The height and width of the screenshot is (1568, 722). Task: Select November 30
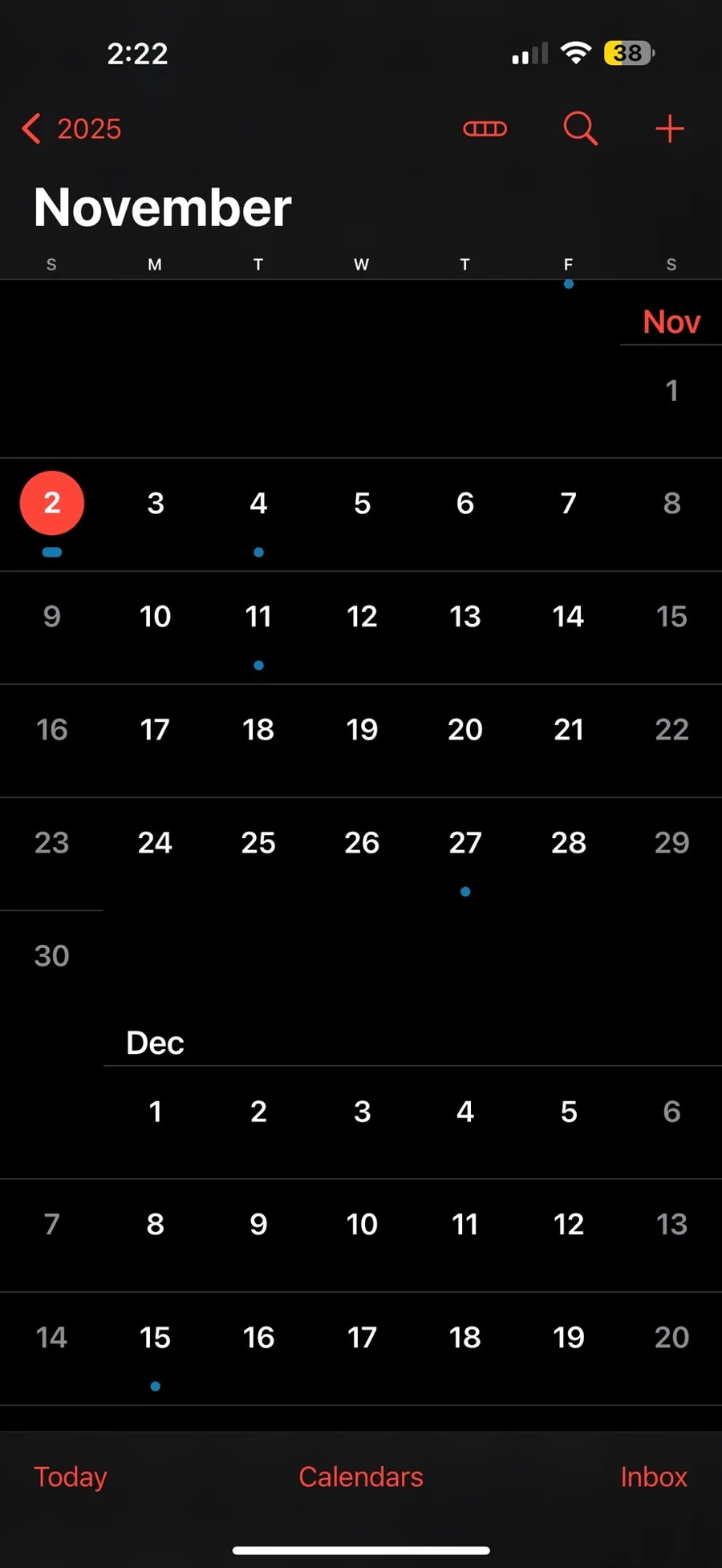[52, 956]
